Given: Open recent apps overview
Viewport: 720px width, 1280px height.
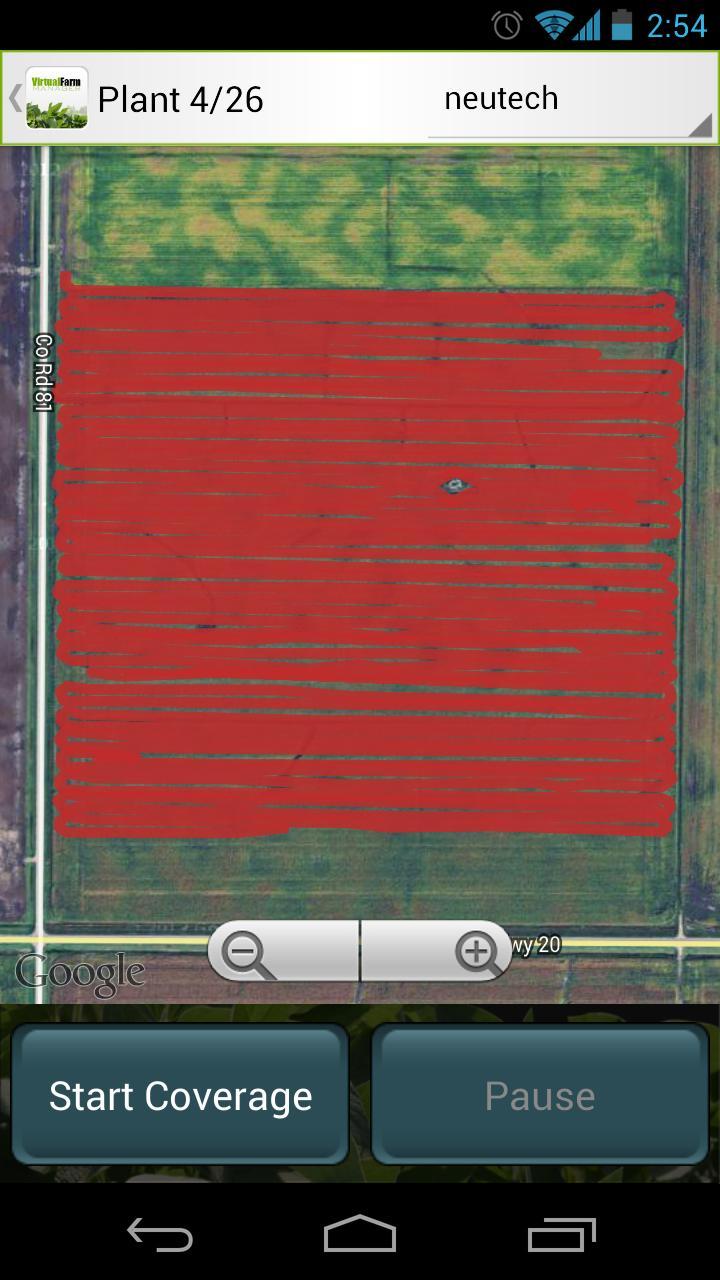Looking at the screenshot, I should [561, 1236].
